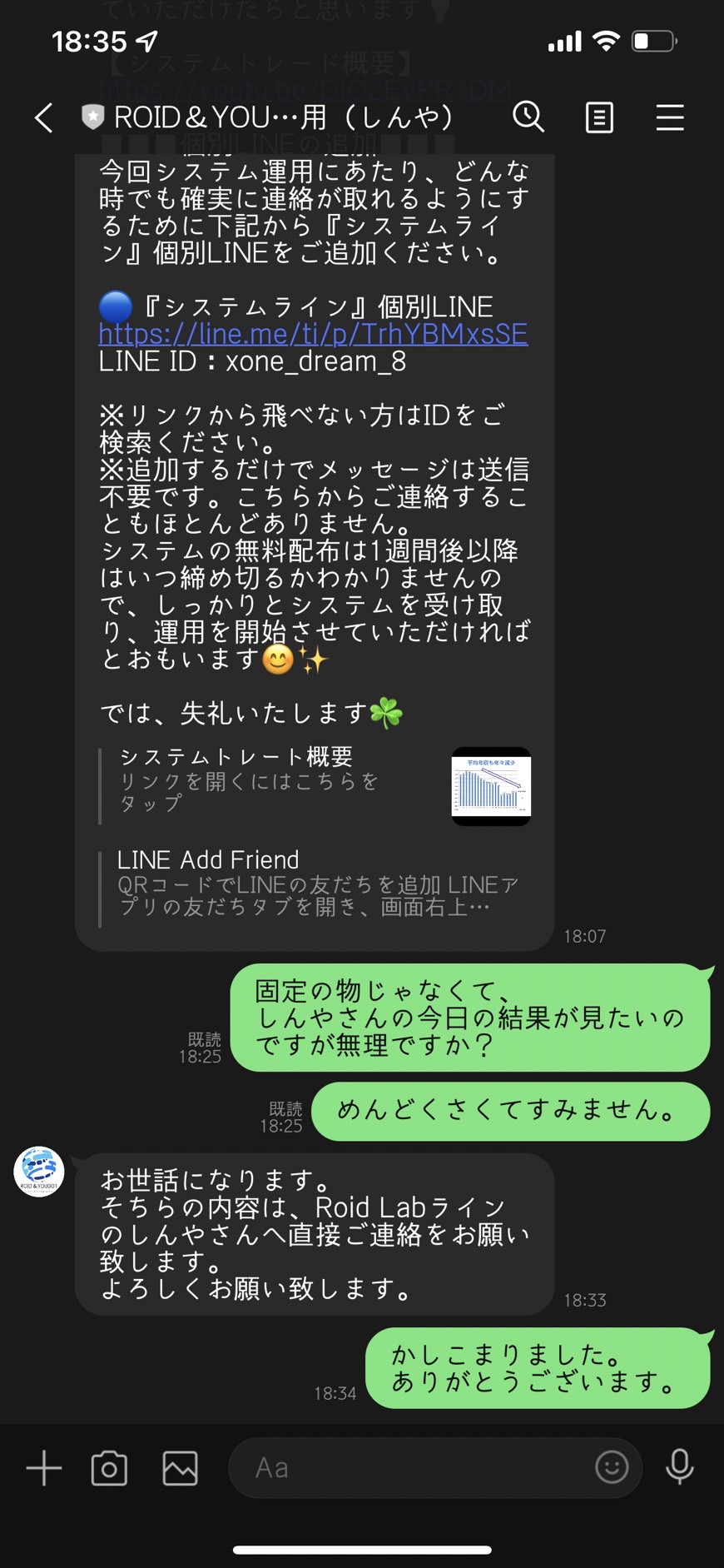This screenshot has height=1568, width=724.
Task: Search within this chat
Action: click(528, 117)
